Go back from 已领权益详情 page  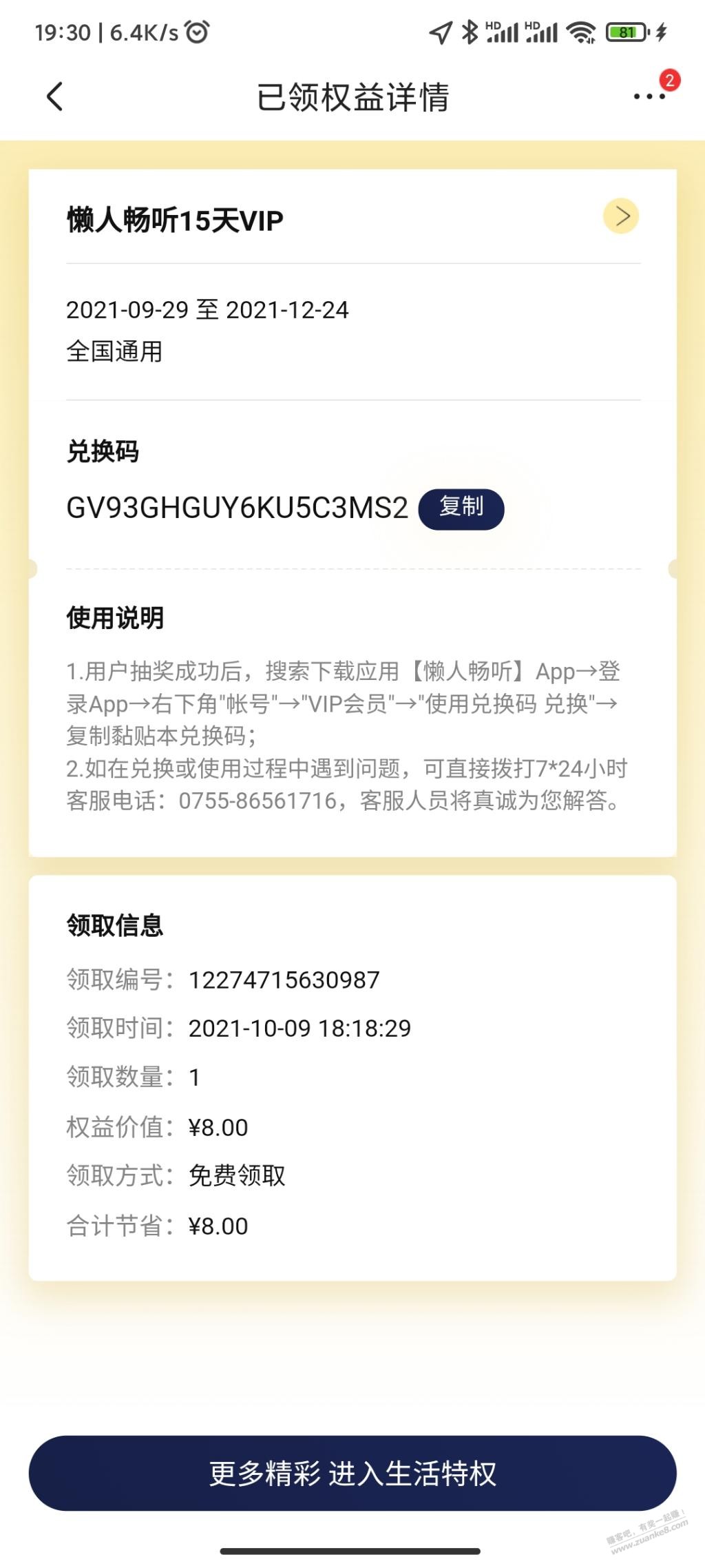(x=55, y=96)
